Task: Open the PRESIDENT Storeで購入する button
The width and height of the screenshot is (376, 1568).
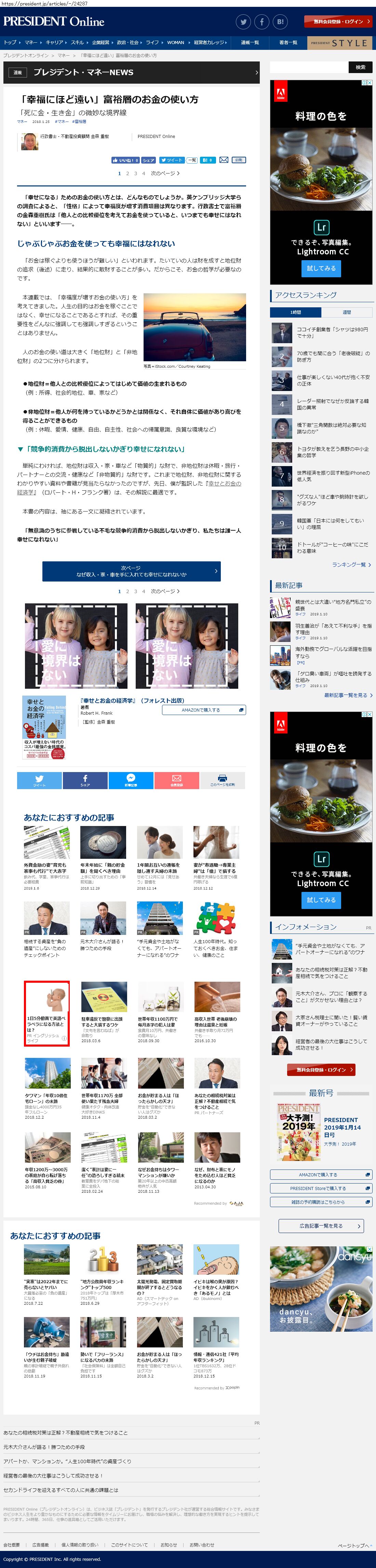Action: coord(321,1188)
